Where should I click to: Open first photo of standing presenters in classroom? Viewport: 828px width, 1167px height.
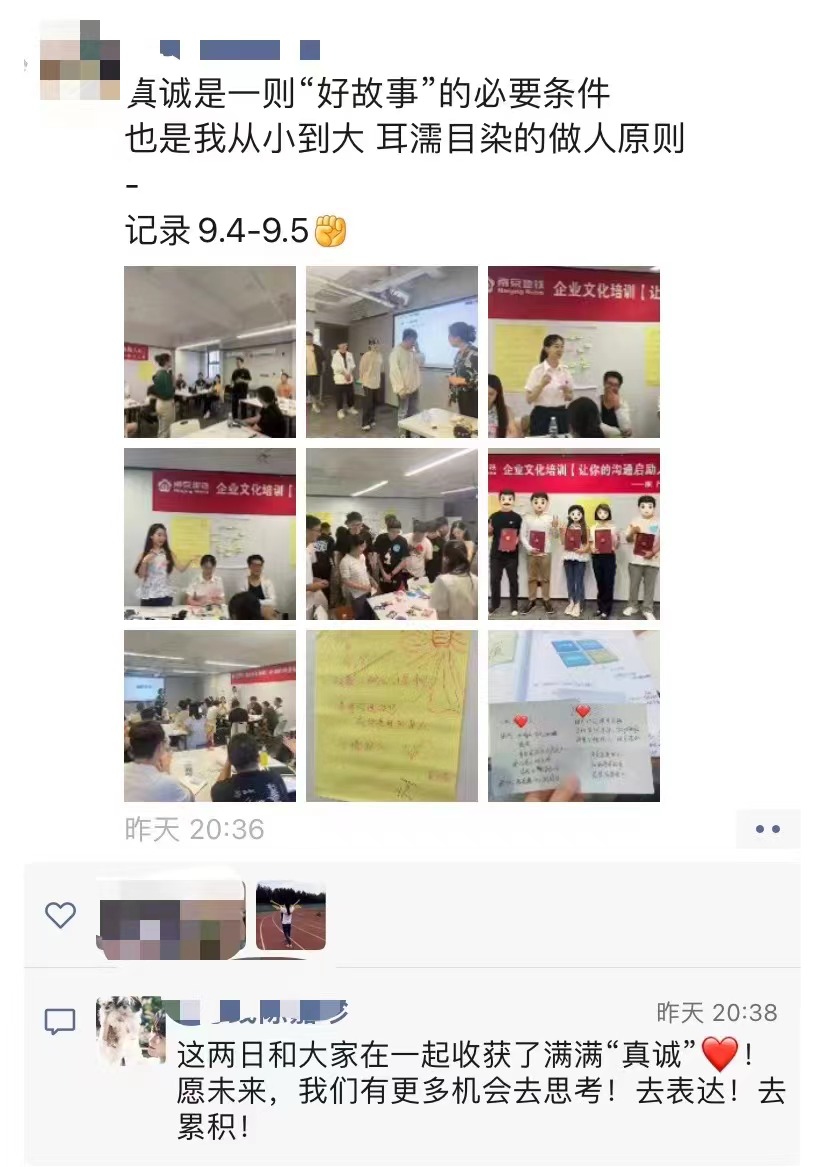pyautogui.click(x=210, y=352)
